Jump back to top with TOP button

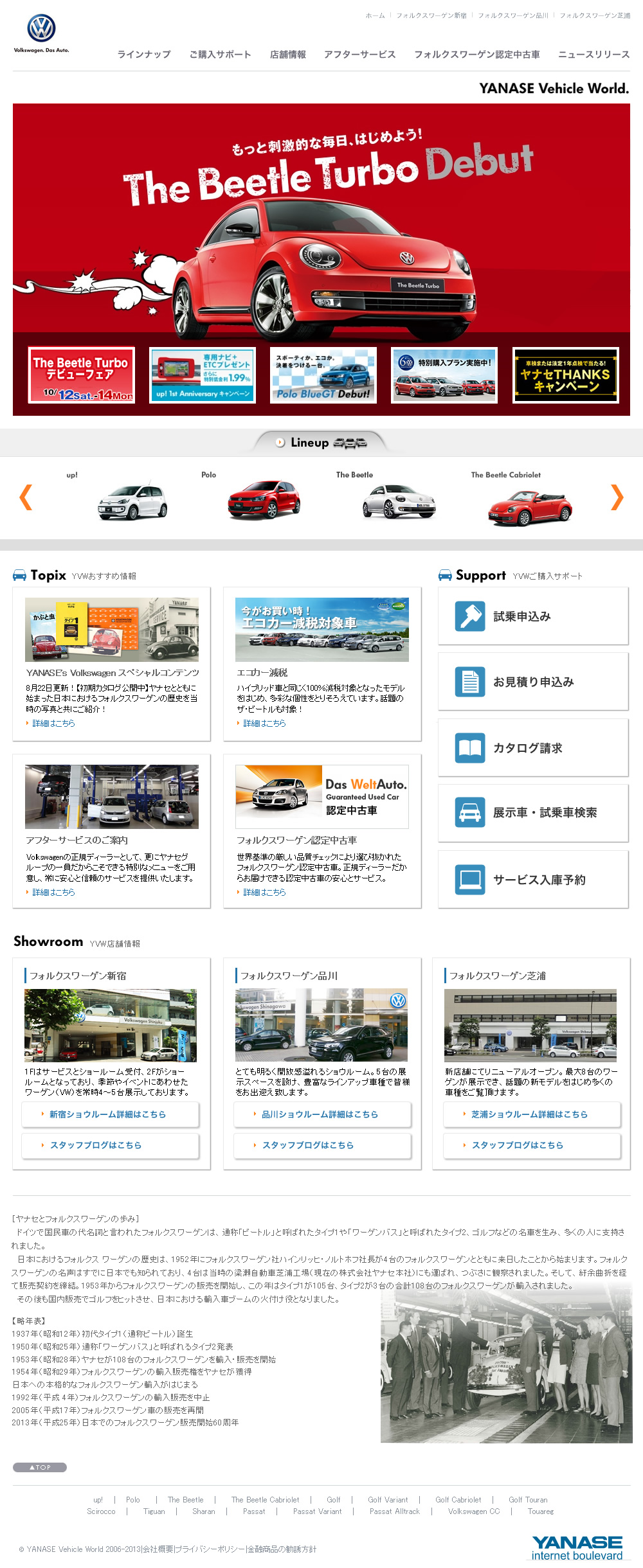[x=40, y=1467]
